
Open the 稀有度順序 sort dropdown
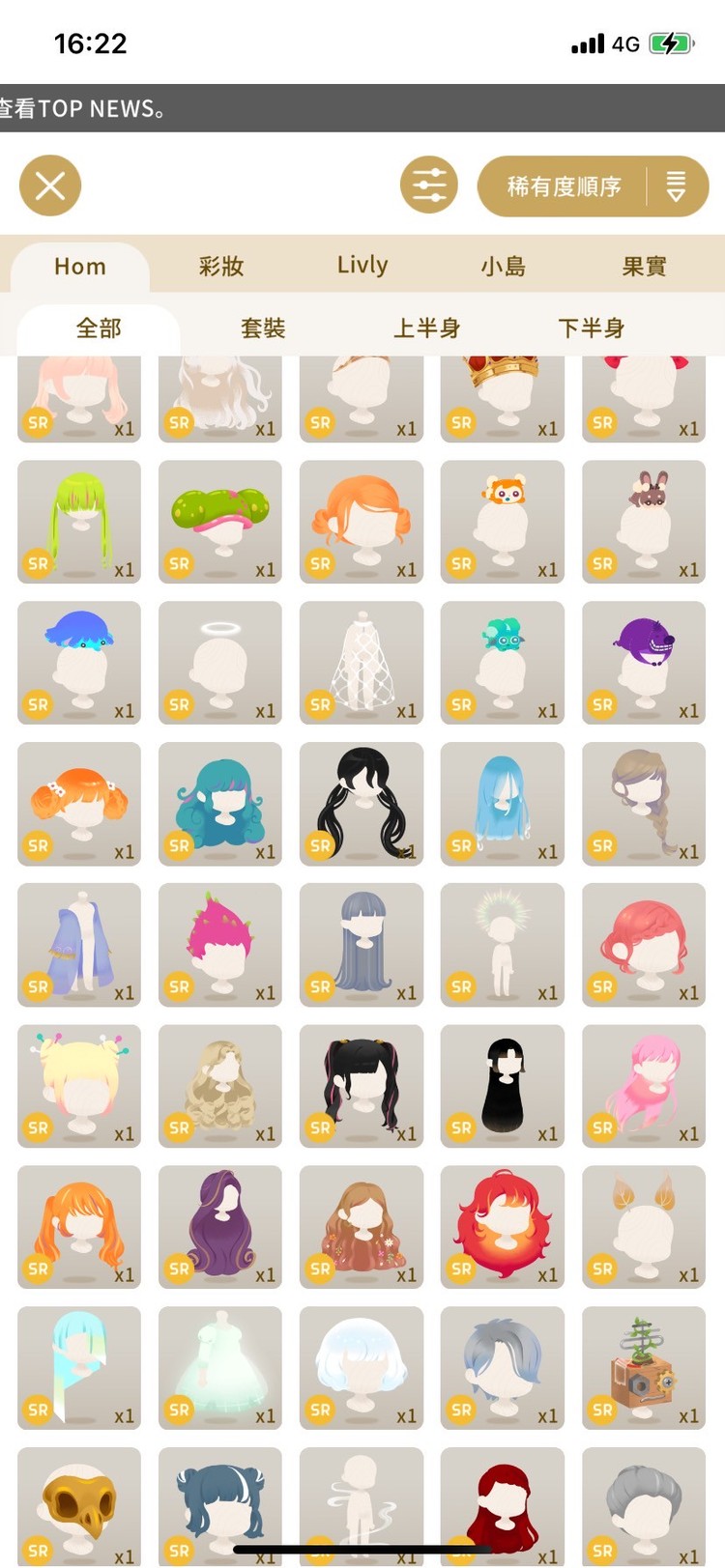(593, 186)
